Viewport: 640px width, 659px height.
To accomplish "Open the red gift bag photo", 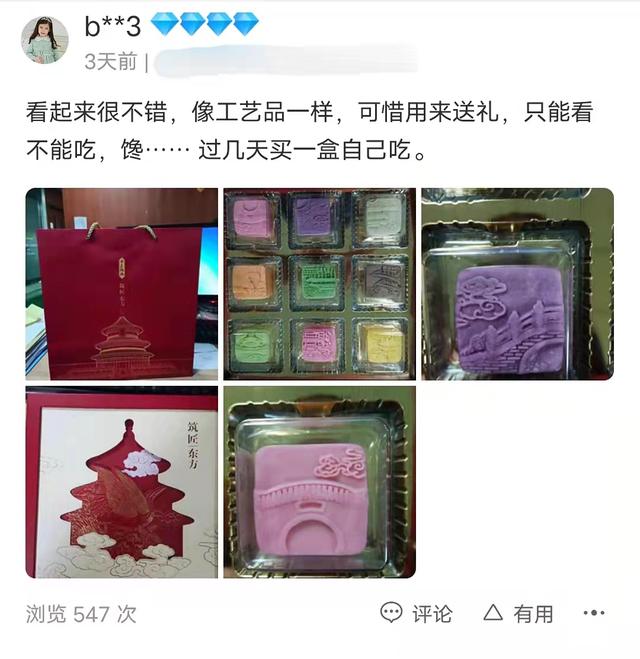I will click(121, 284).
